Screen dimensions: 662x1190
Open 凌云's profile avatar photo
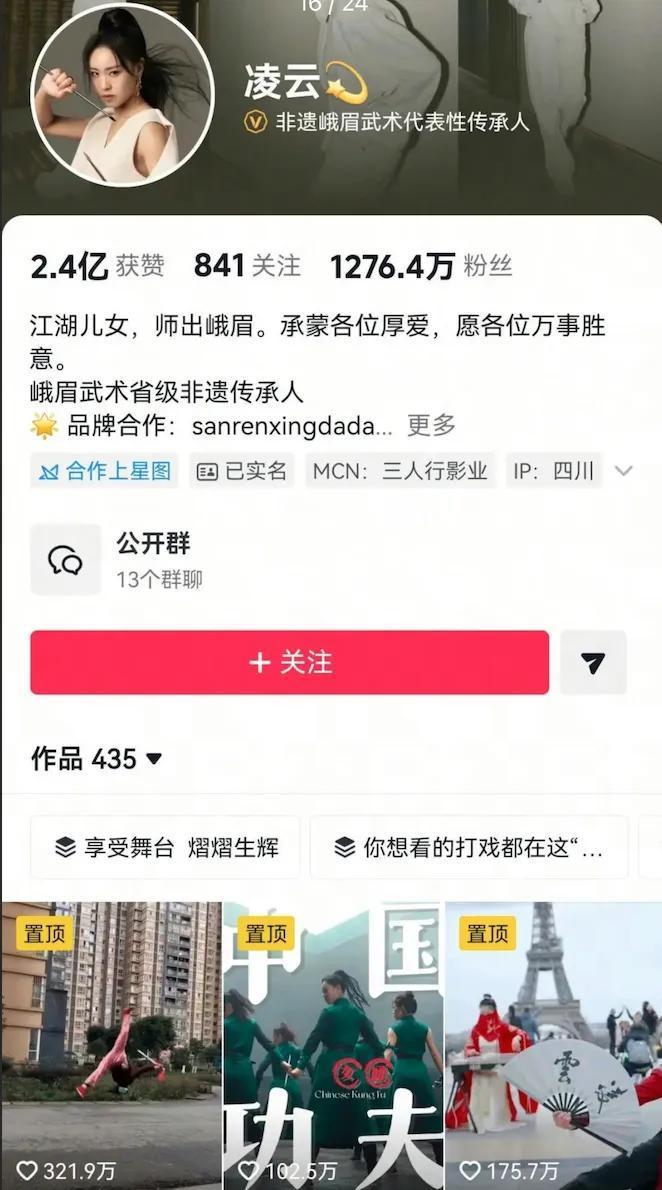point(122,95)
